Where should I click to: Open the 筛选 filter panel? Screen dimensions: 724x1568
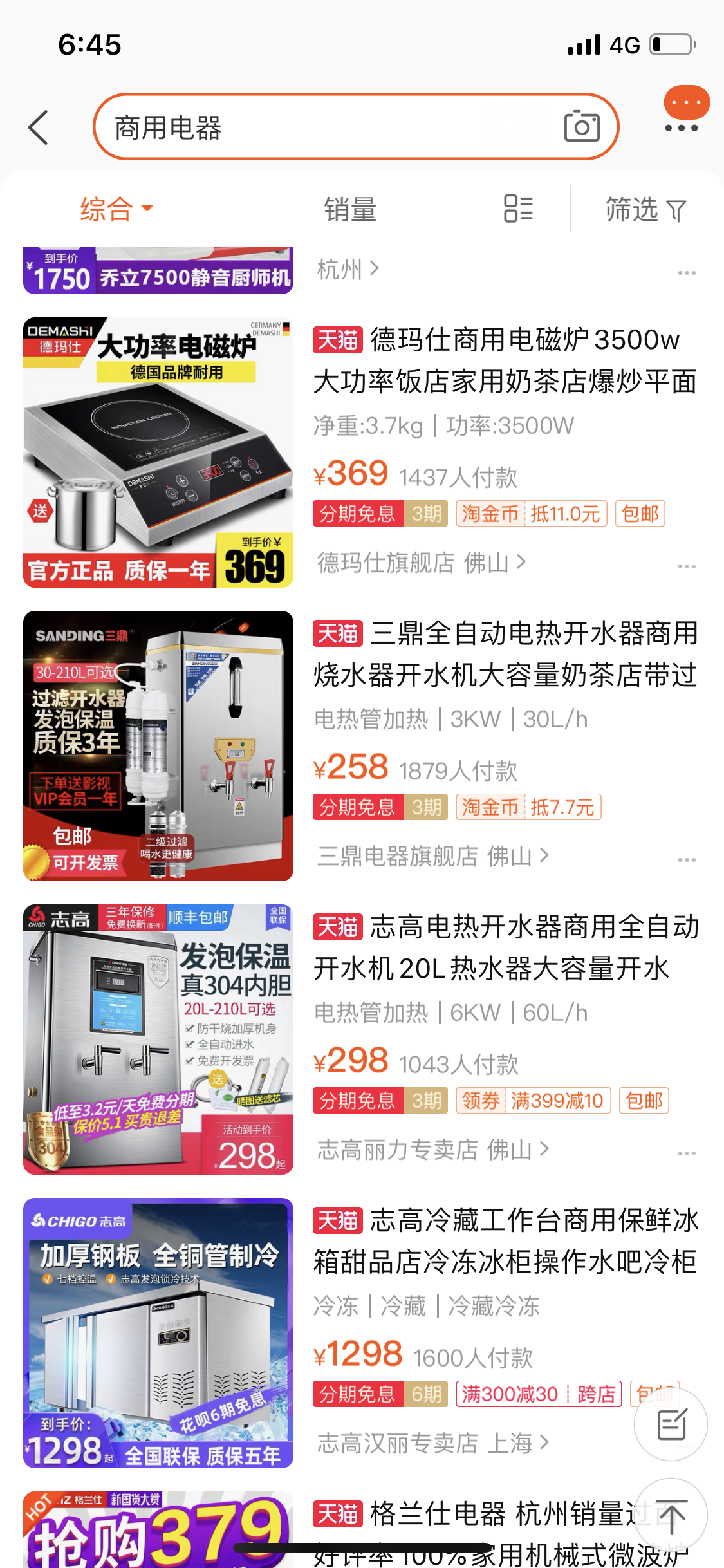[x=645, y=209]
